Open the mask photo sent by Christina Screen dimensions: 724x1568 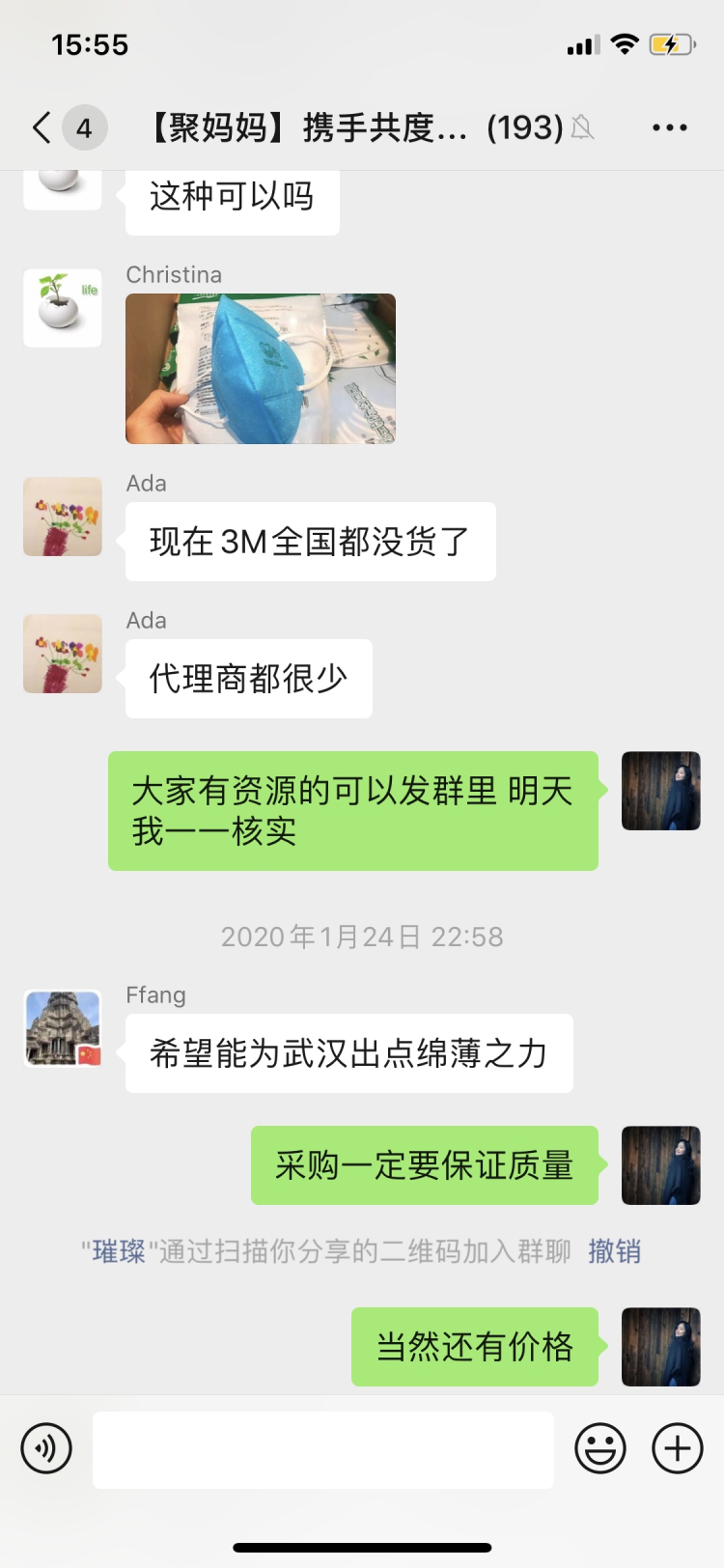(261, 369)
